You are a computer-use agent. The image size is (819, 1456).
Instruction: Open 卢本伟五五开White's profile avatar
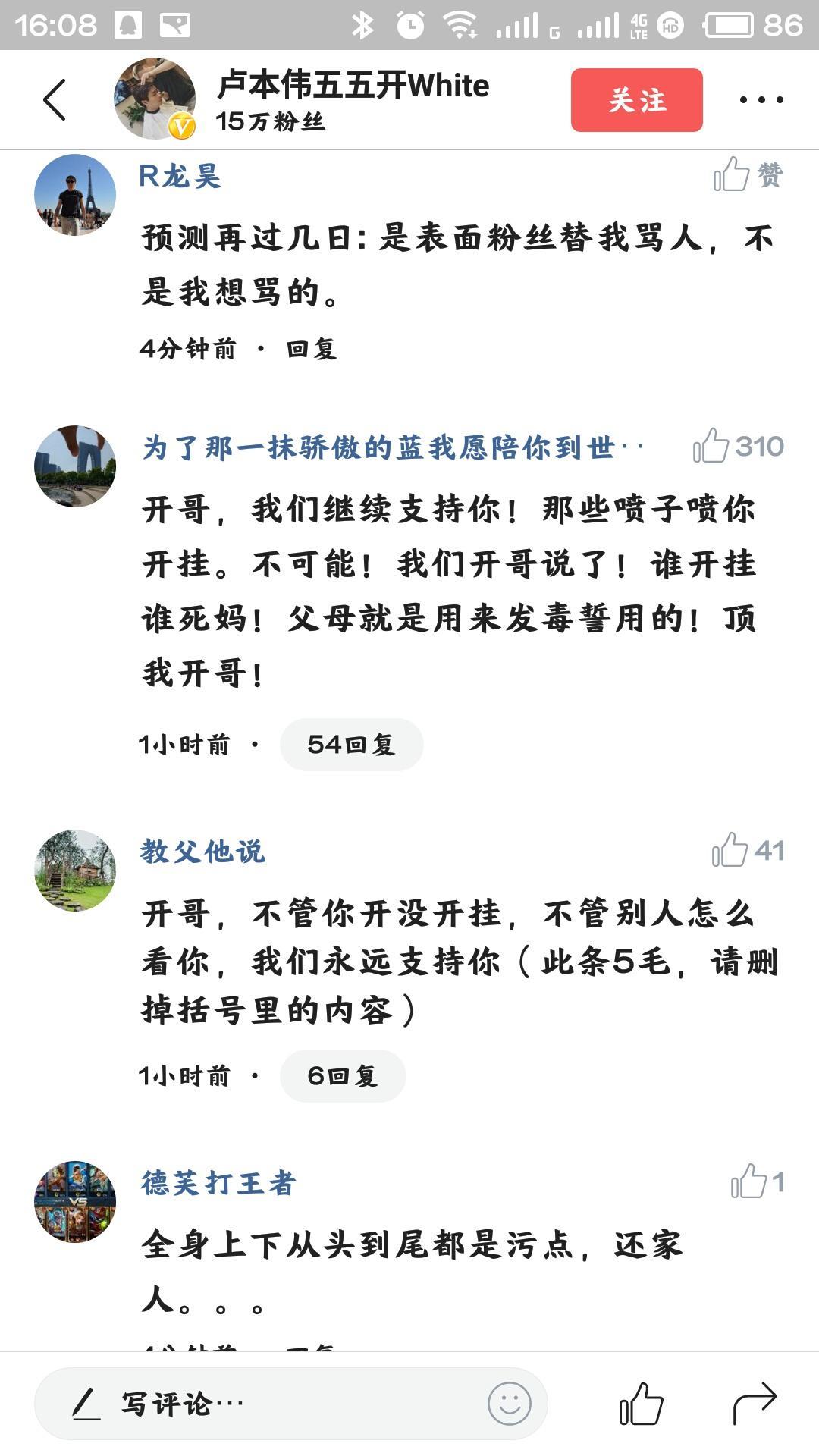click(155, 99)
